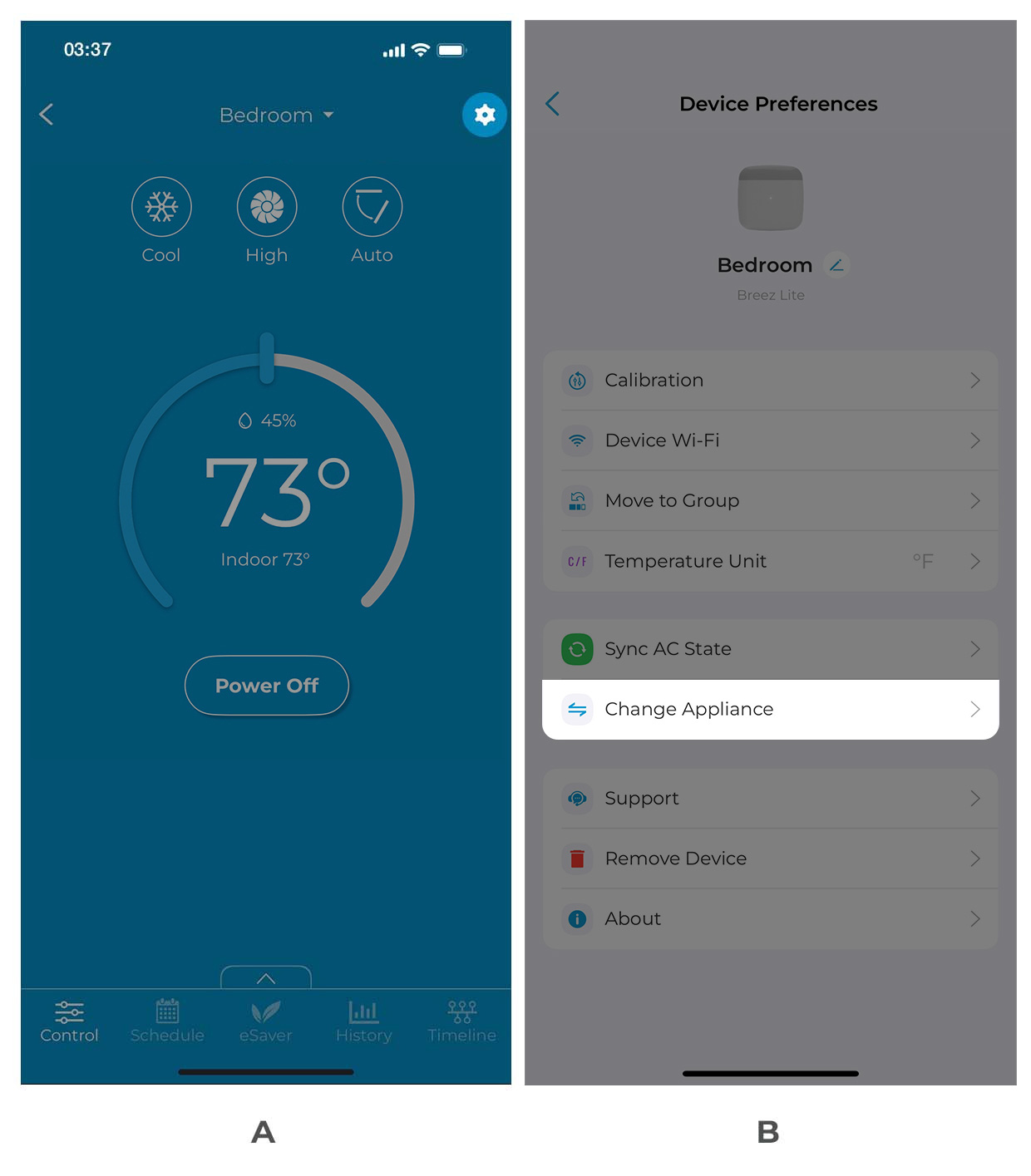The width and height of the screenshot is (1031, 1176).
Task: Expand the Support row chevron
Action: tap(974, 799)
